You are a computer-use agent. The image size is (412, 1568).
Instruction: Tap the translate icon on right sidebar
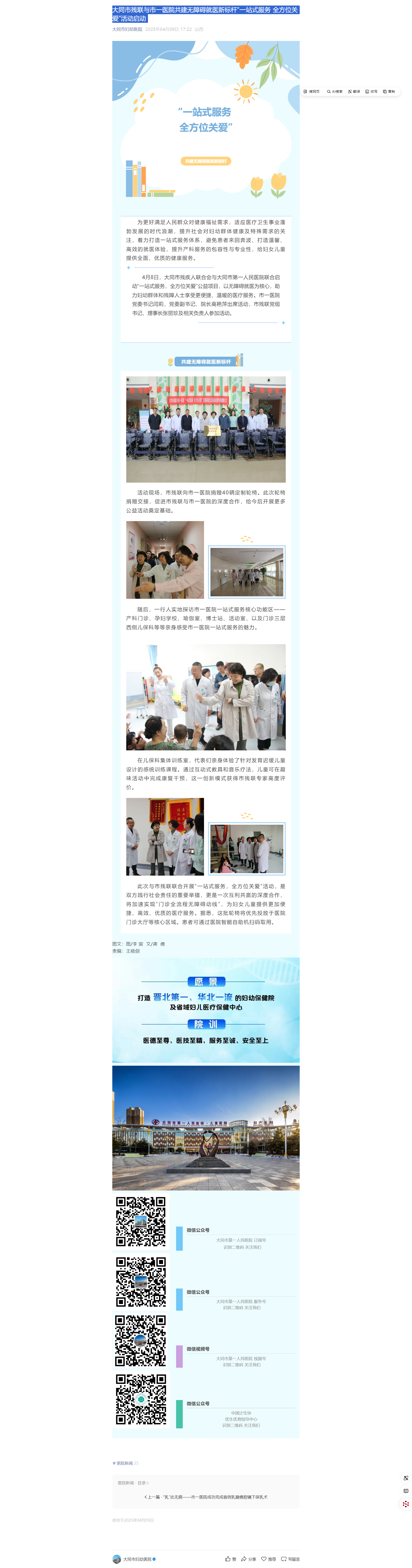pos(406,1478)
